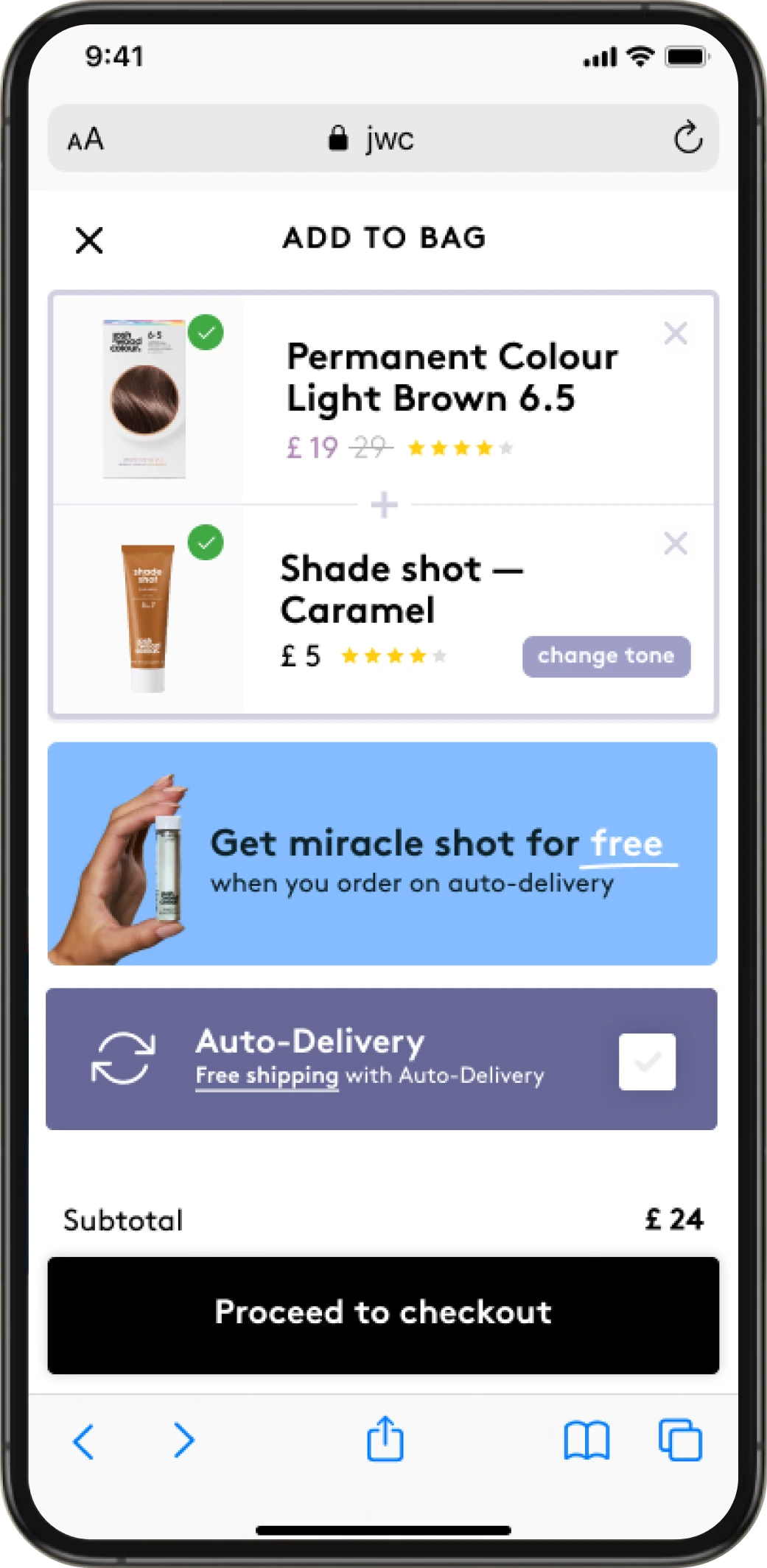
Task: Go forward in browser history
Action: (183, 1440)
